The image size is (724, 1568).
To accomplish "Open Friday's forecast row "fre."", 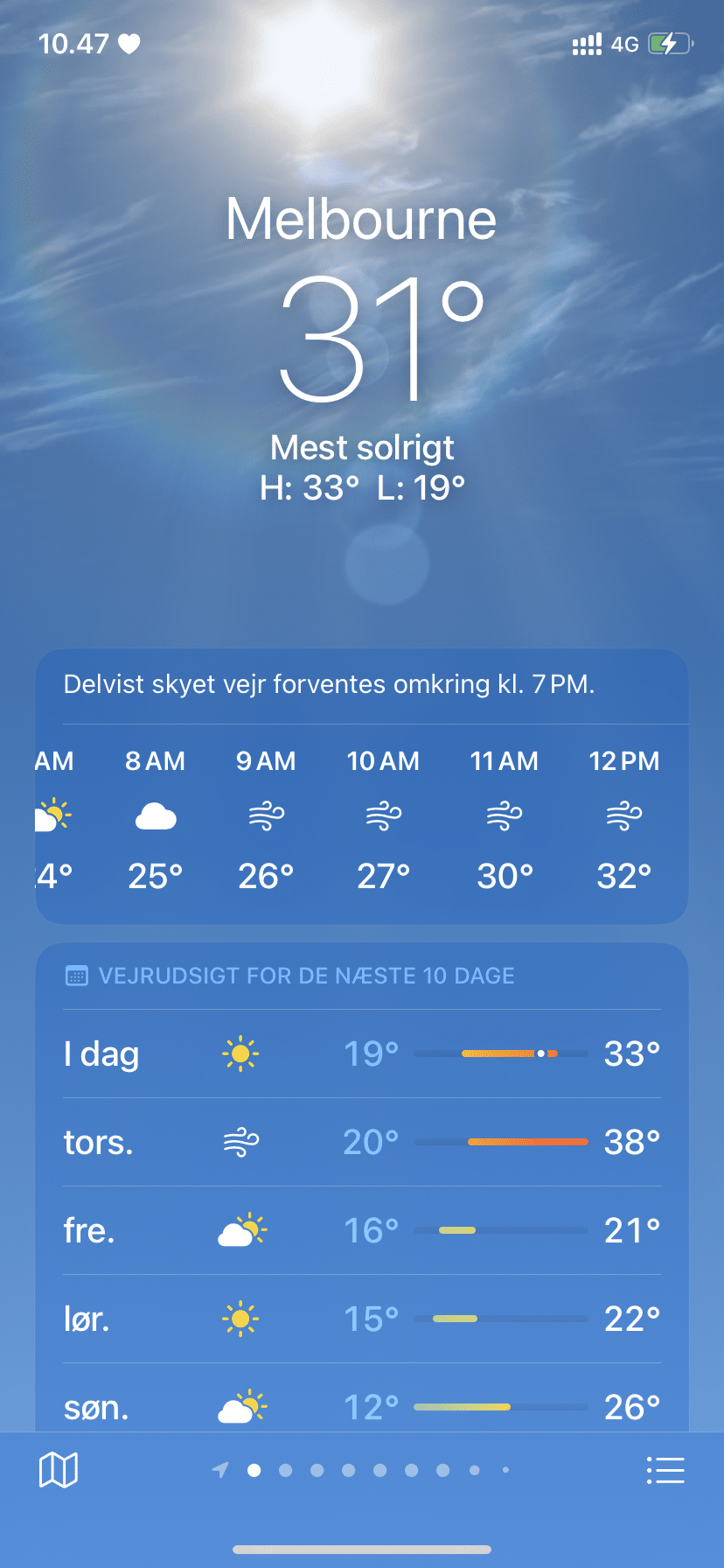I will click(362, 1230).
